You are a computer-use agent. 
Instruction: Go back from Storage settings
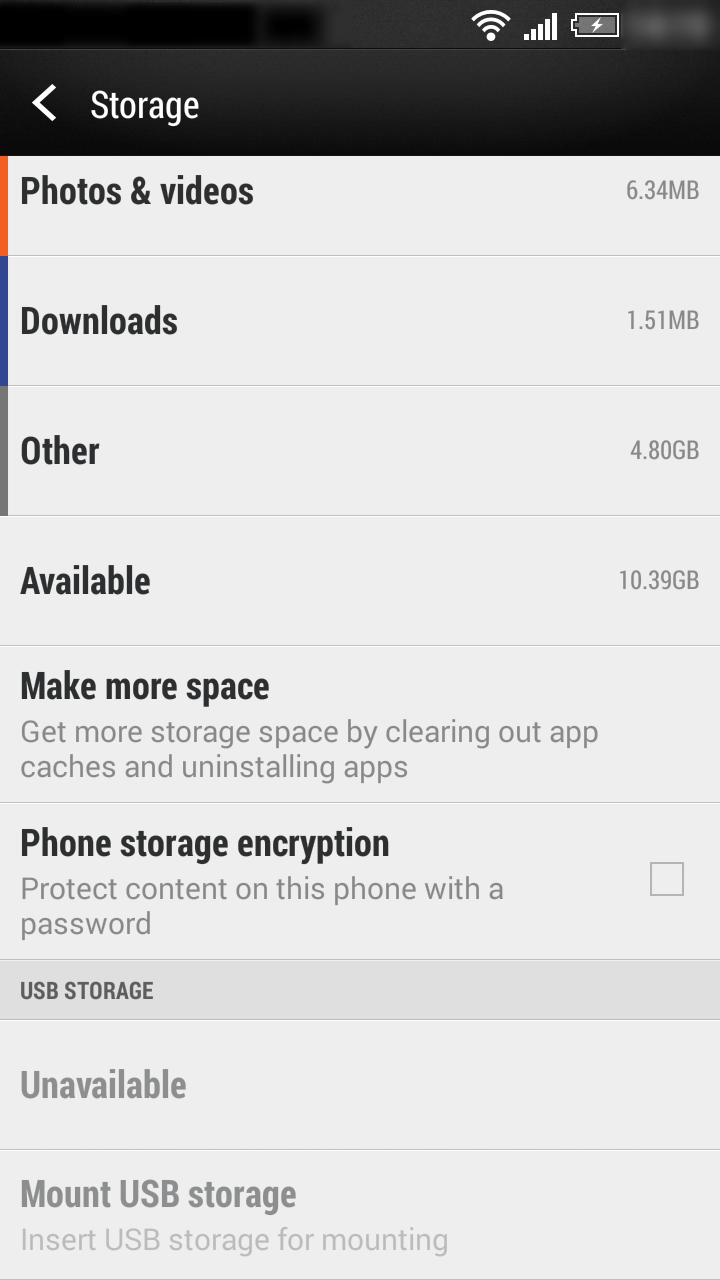point(44,104)
